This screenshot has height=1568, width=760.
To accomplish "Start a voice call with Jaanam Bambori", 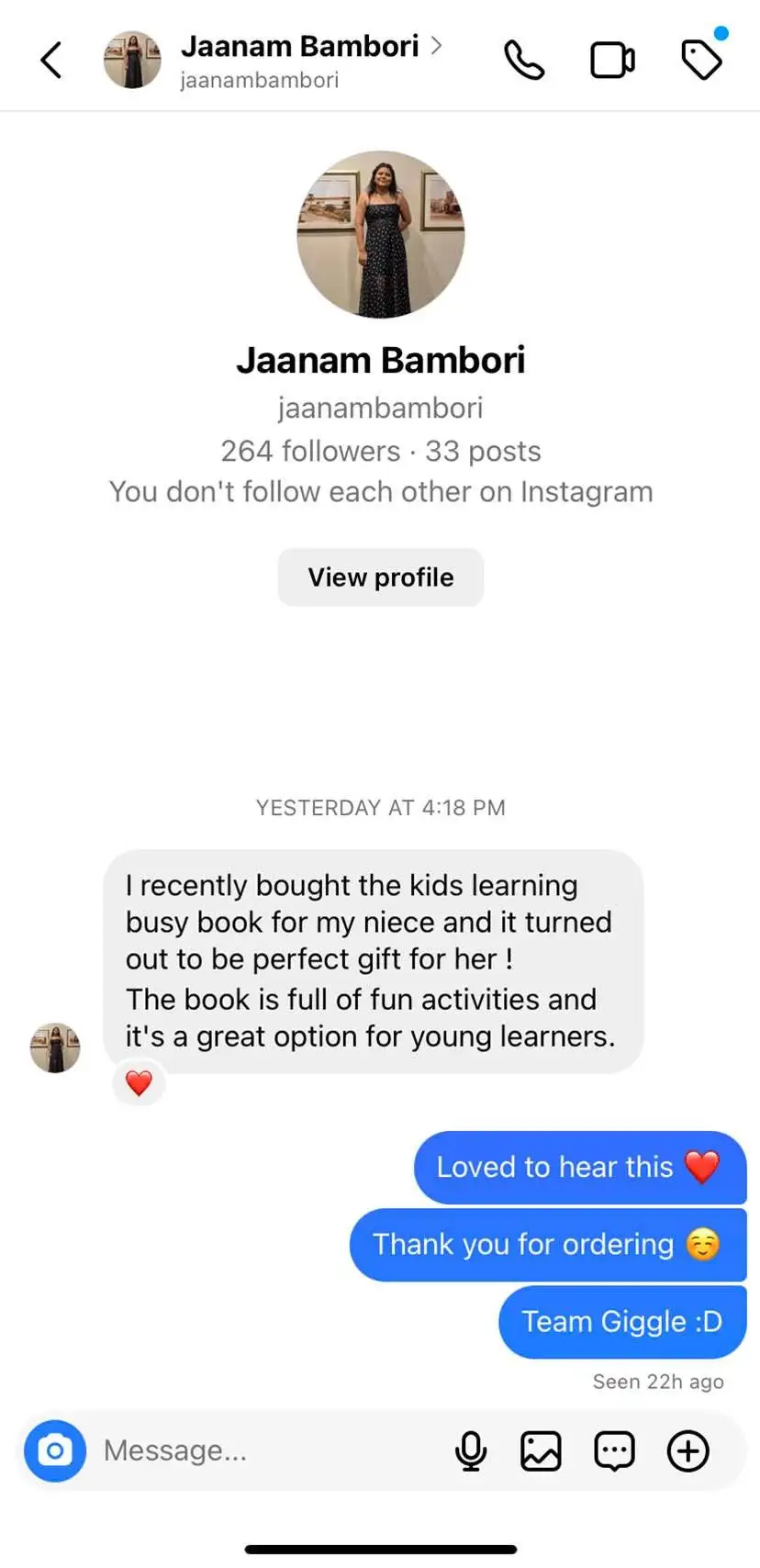I will click(x=524, y=61).
